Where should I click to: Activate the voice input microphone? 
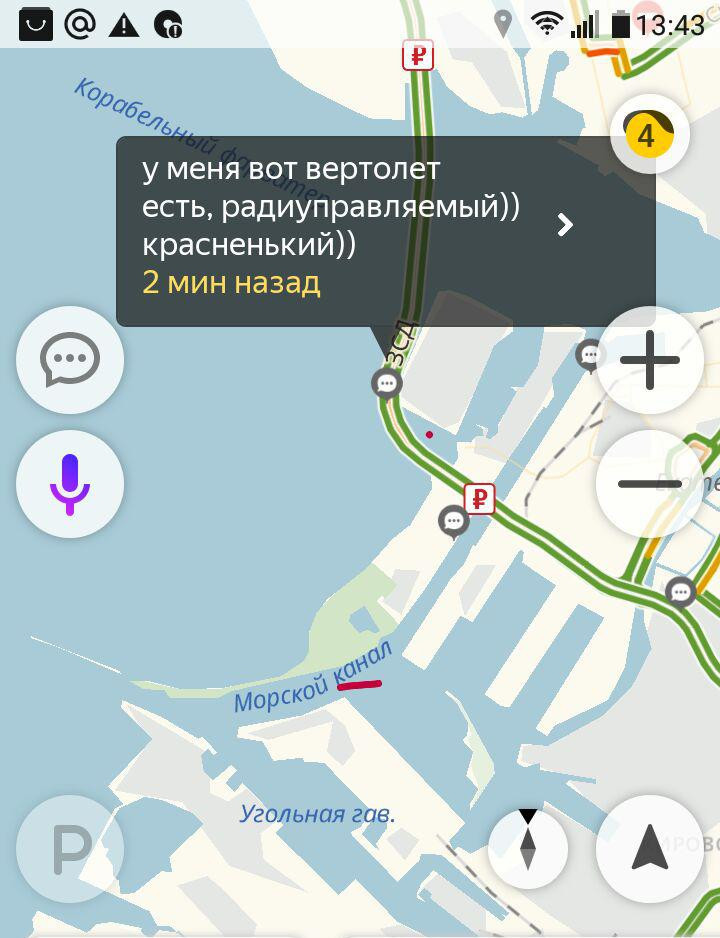point(69,483)
